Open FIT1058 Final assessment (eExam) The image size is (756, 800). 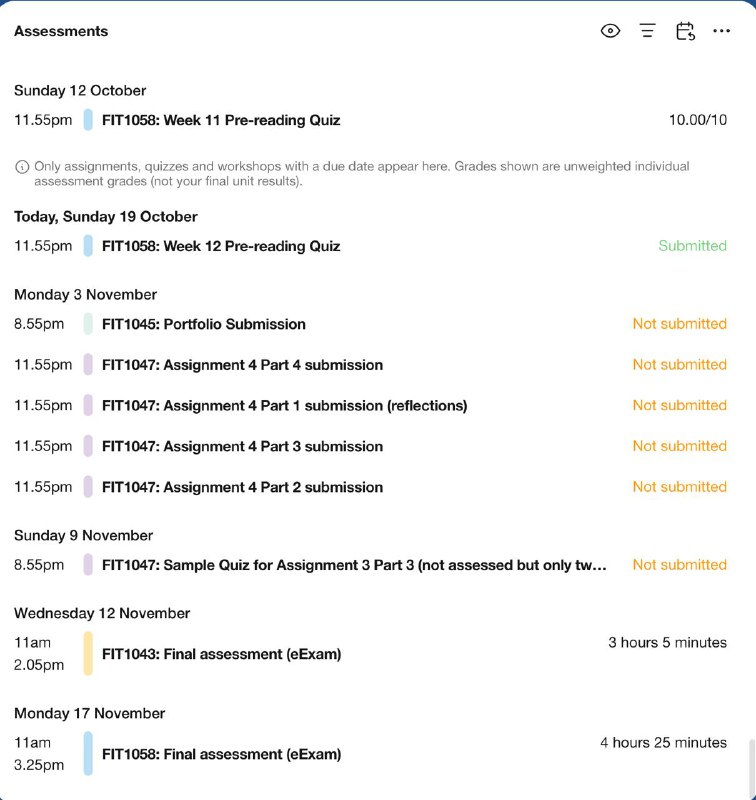coord(221,754)
